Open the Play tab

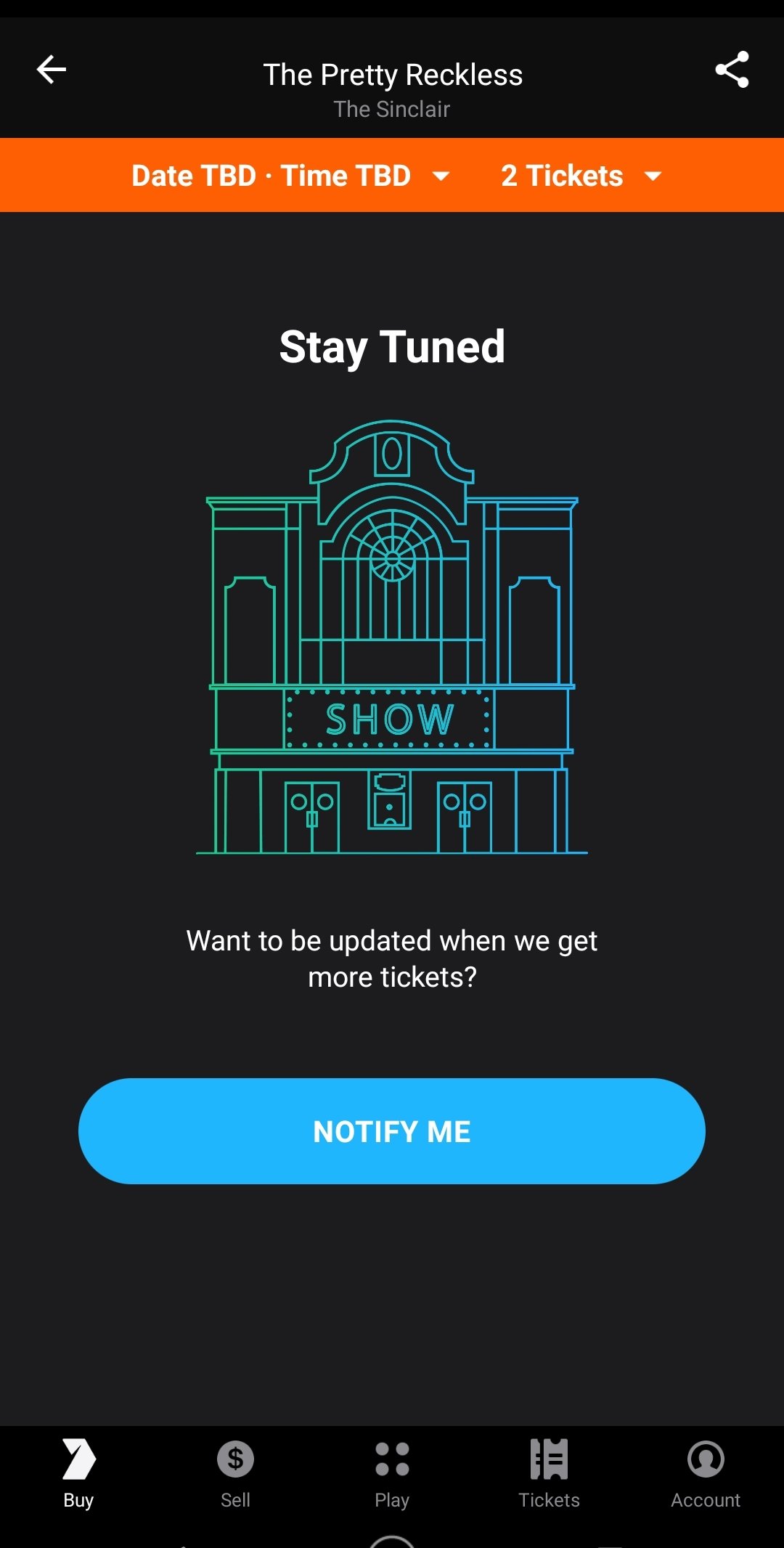(392, 1474)
